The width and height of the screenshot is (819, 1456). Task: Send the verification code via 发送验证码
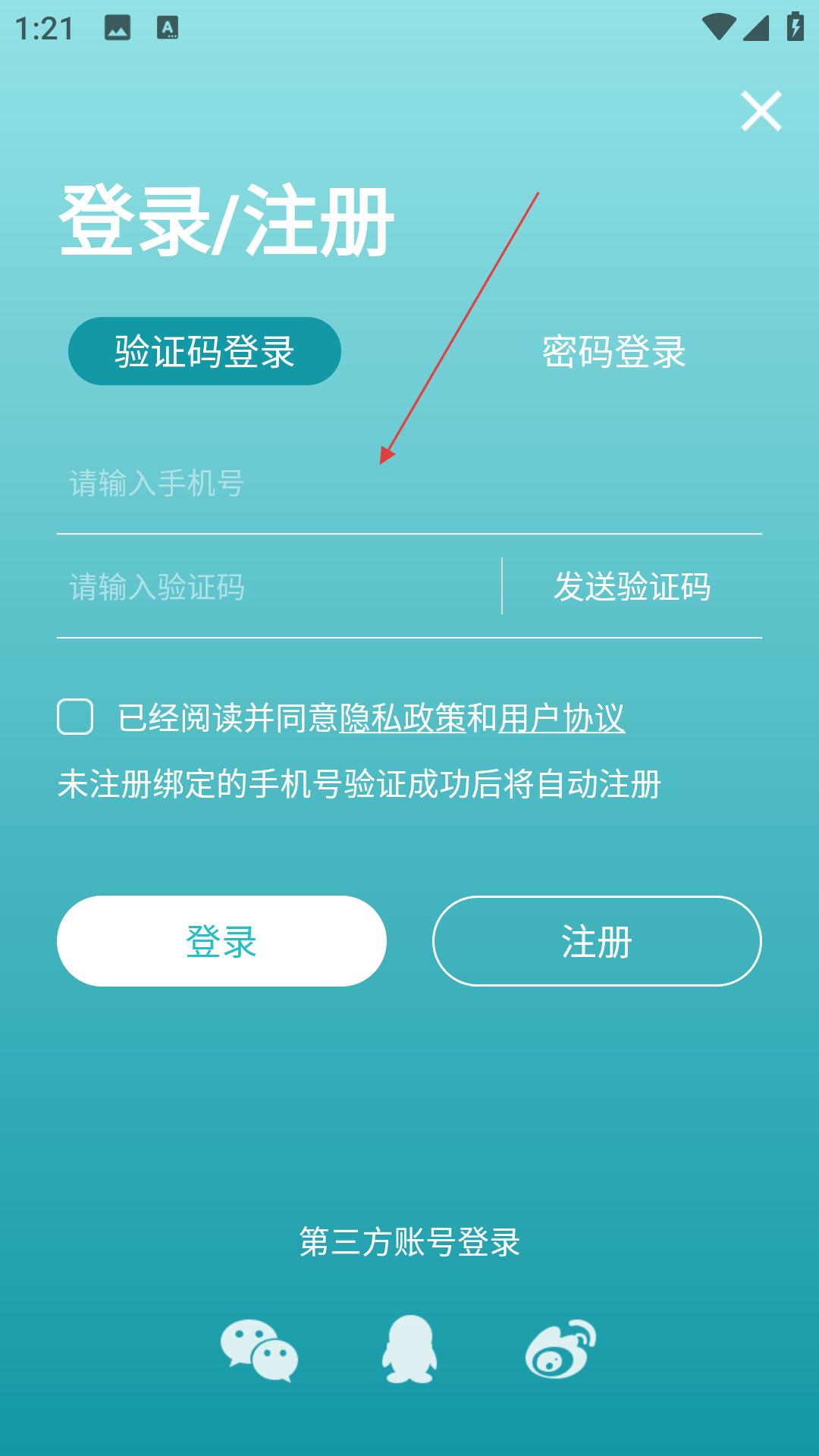(632, 587)
